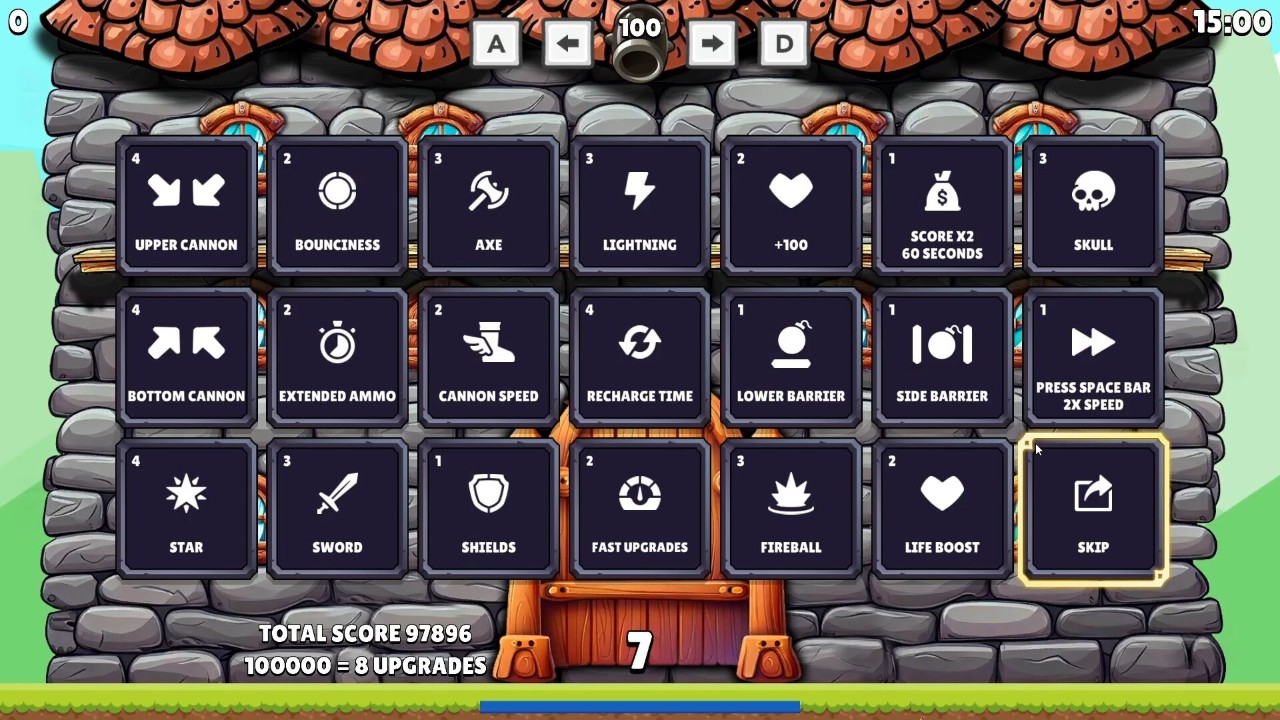Choose the Lower Barrier upgrade
Viewport: 1280px width, 720px height.
pyautogui.click(x=790, y=359)
